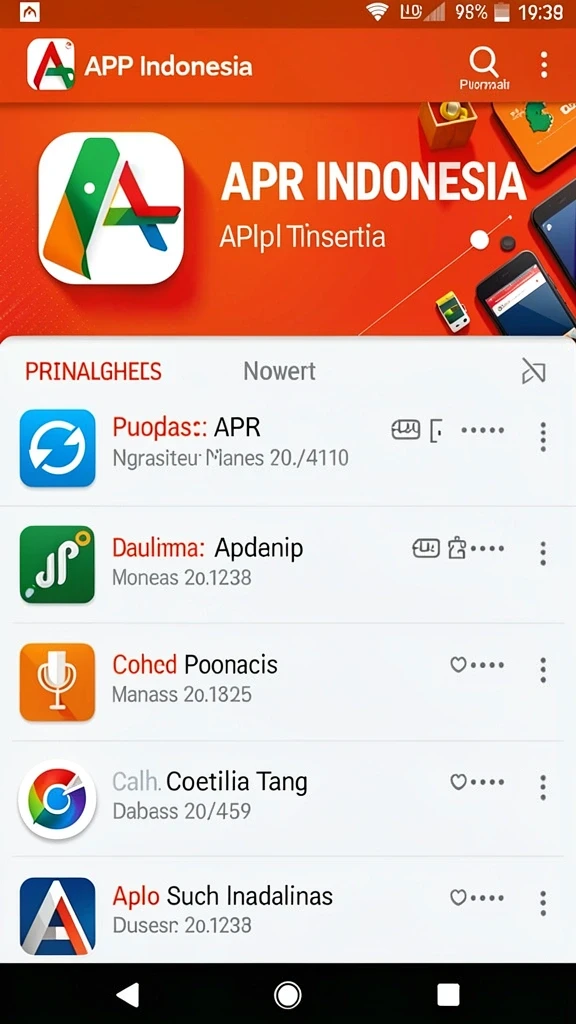Open the Puodas: APR app row
576x1024 pixels.
(x=288, y=448)
